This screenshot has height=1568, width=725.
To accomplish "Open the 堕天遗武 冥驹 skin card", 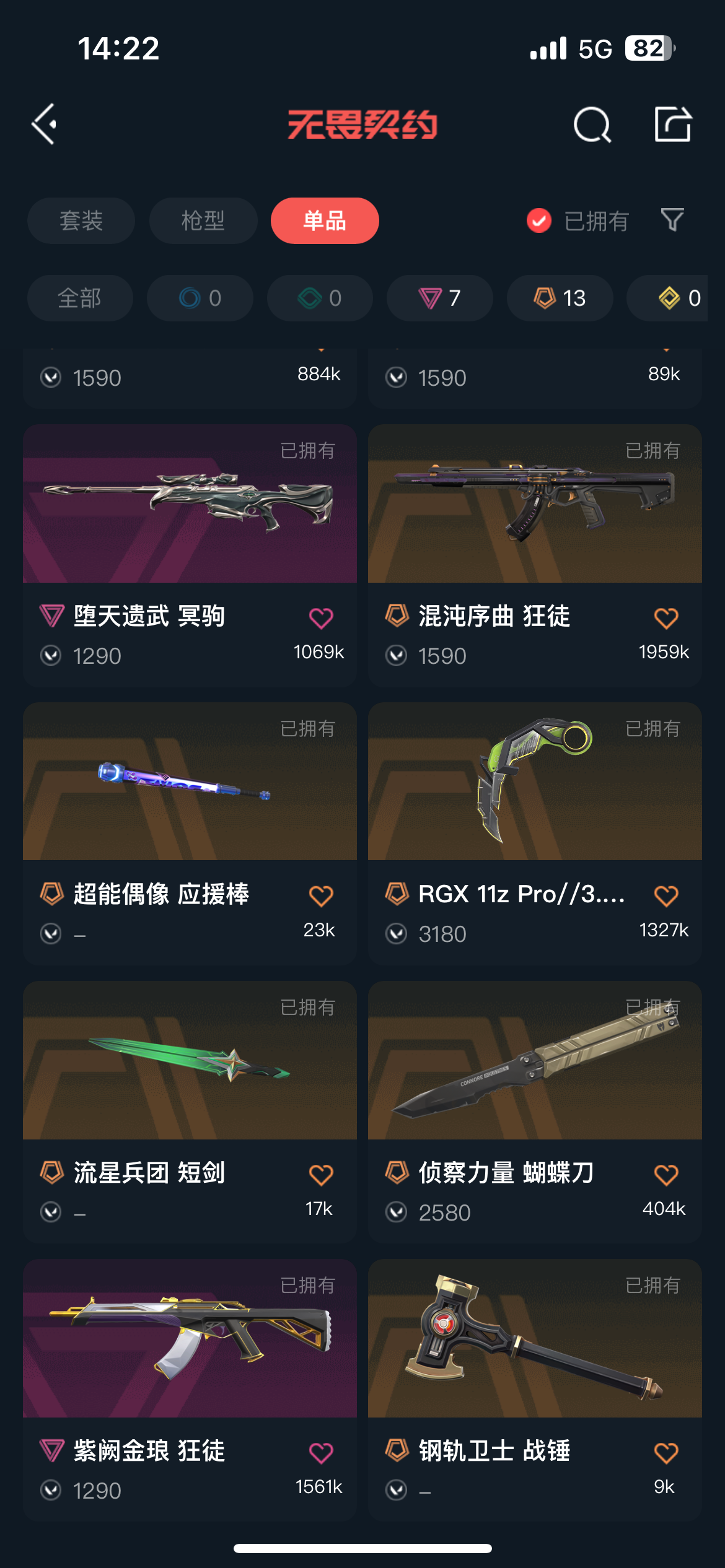I will pyautogui.click(x=190, y=504).
